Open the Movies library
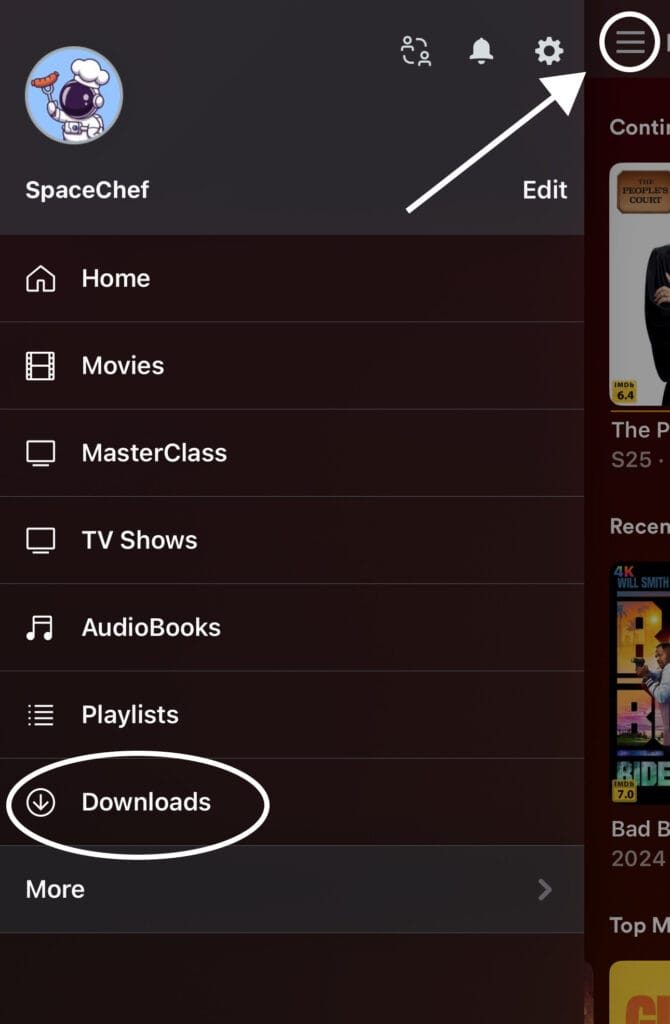Viewport: 670px width, 1024px height. point(122,365)
